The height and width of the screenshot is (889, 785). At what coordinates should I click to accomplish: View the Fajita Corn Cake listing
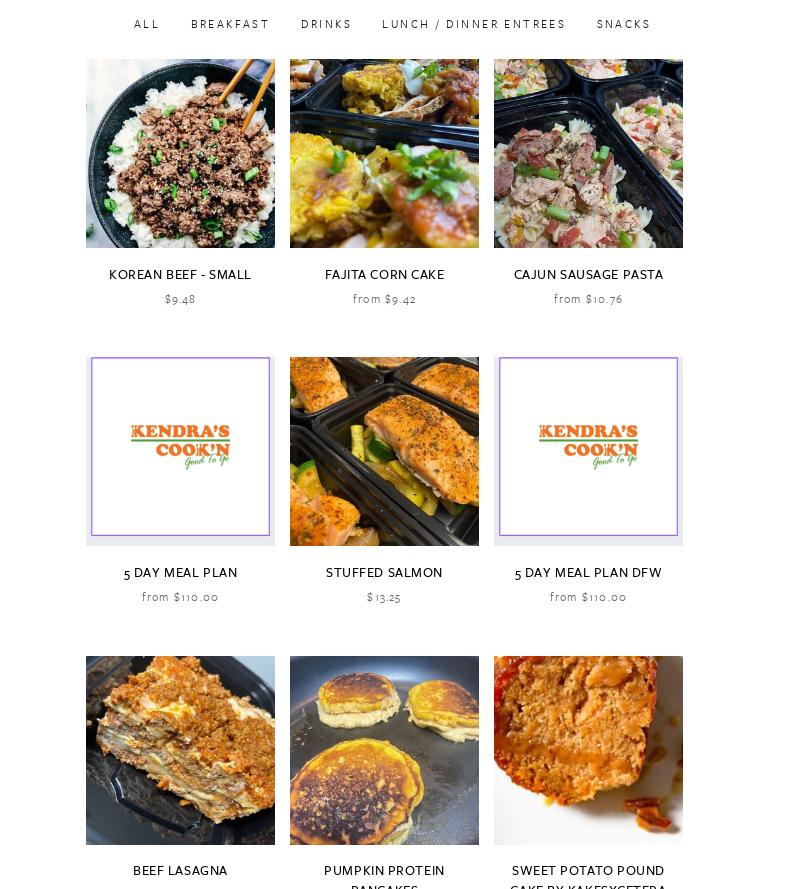click(x=384, y=275)
